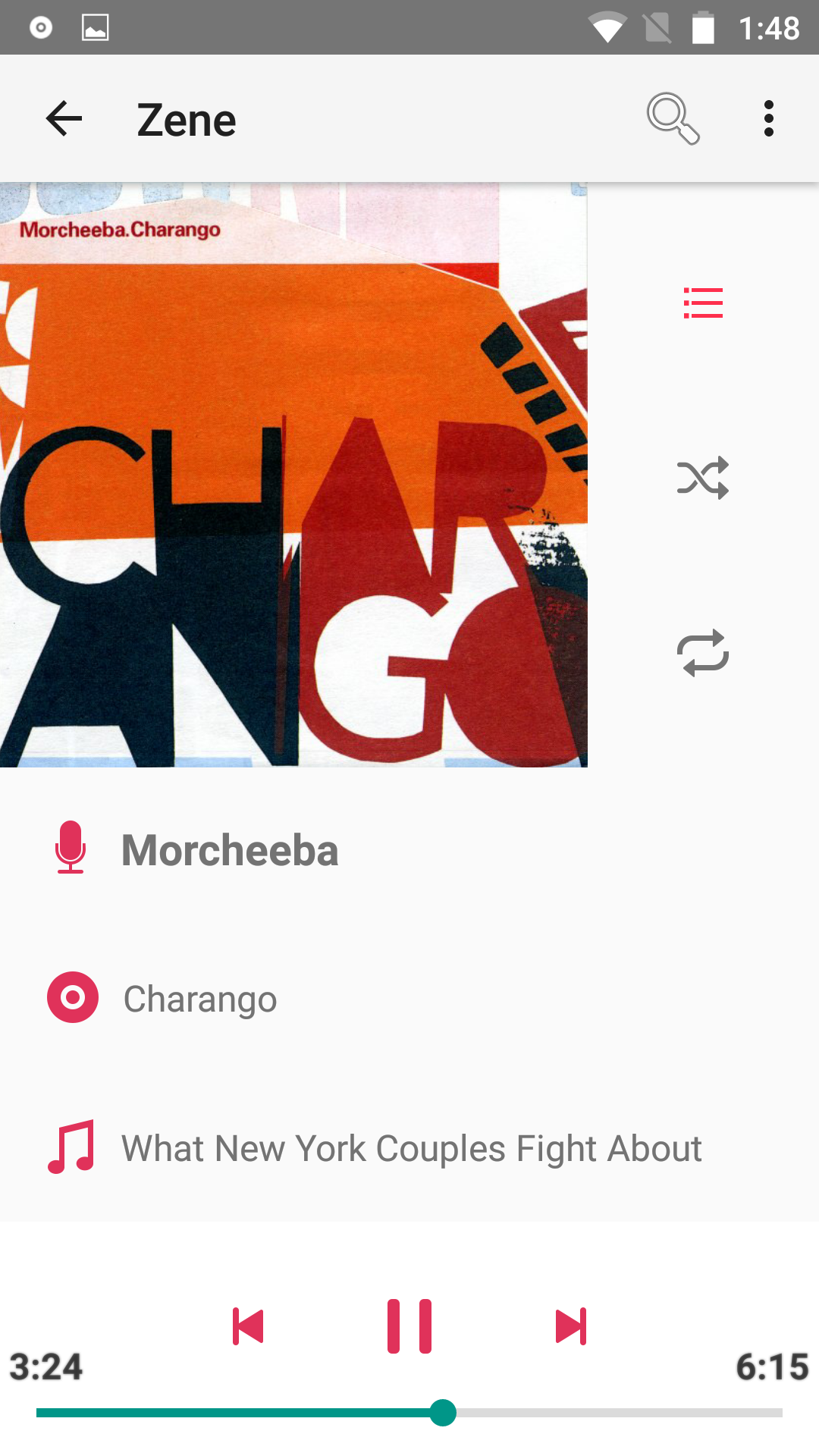Tap the song title What New York Couples Fight About
The width and height of the screenshot is (819, 1456).
coord(412,1148)
